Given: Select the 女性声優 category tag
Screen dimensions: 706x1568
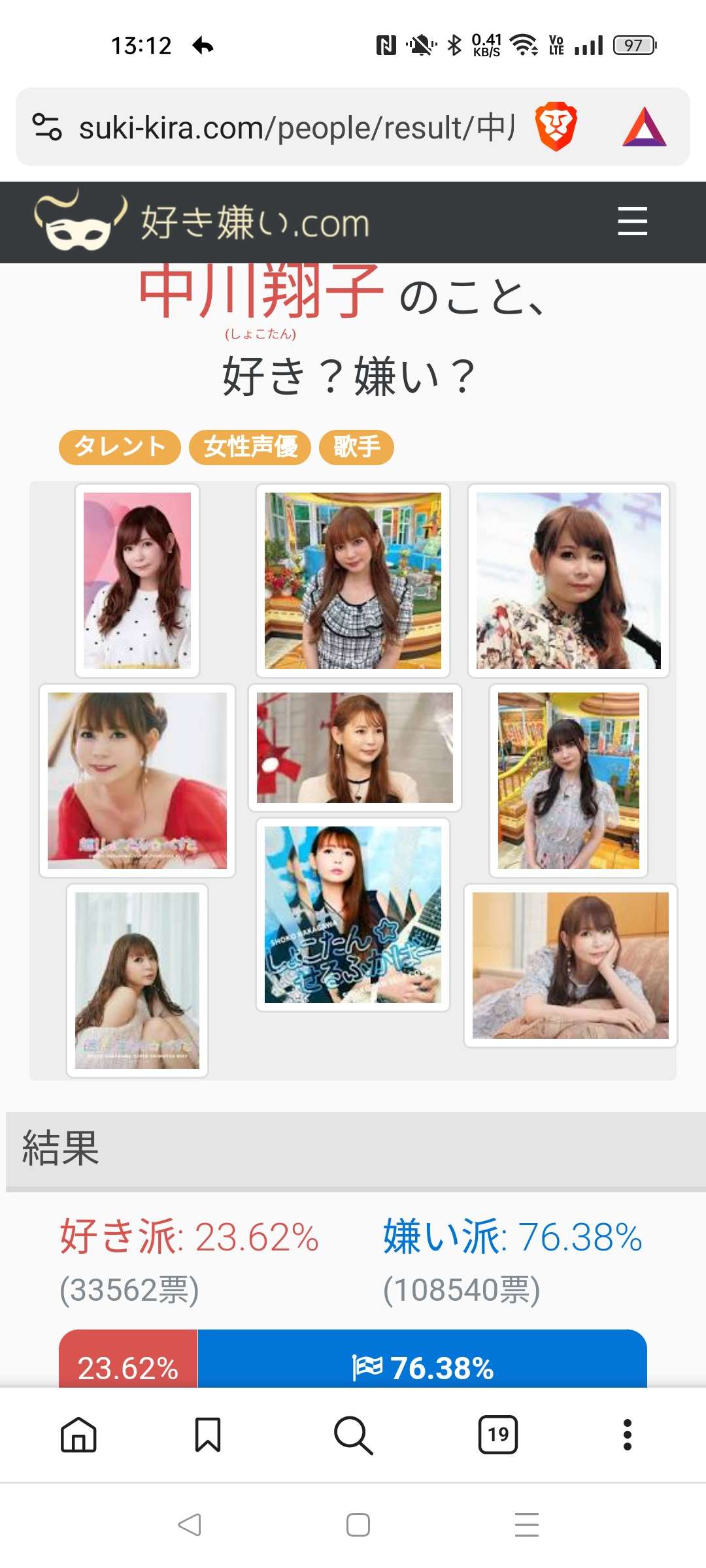Looking at the screenshot, I should [x=250, y=447].
